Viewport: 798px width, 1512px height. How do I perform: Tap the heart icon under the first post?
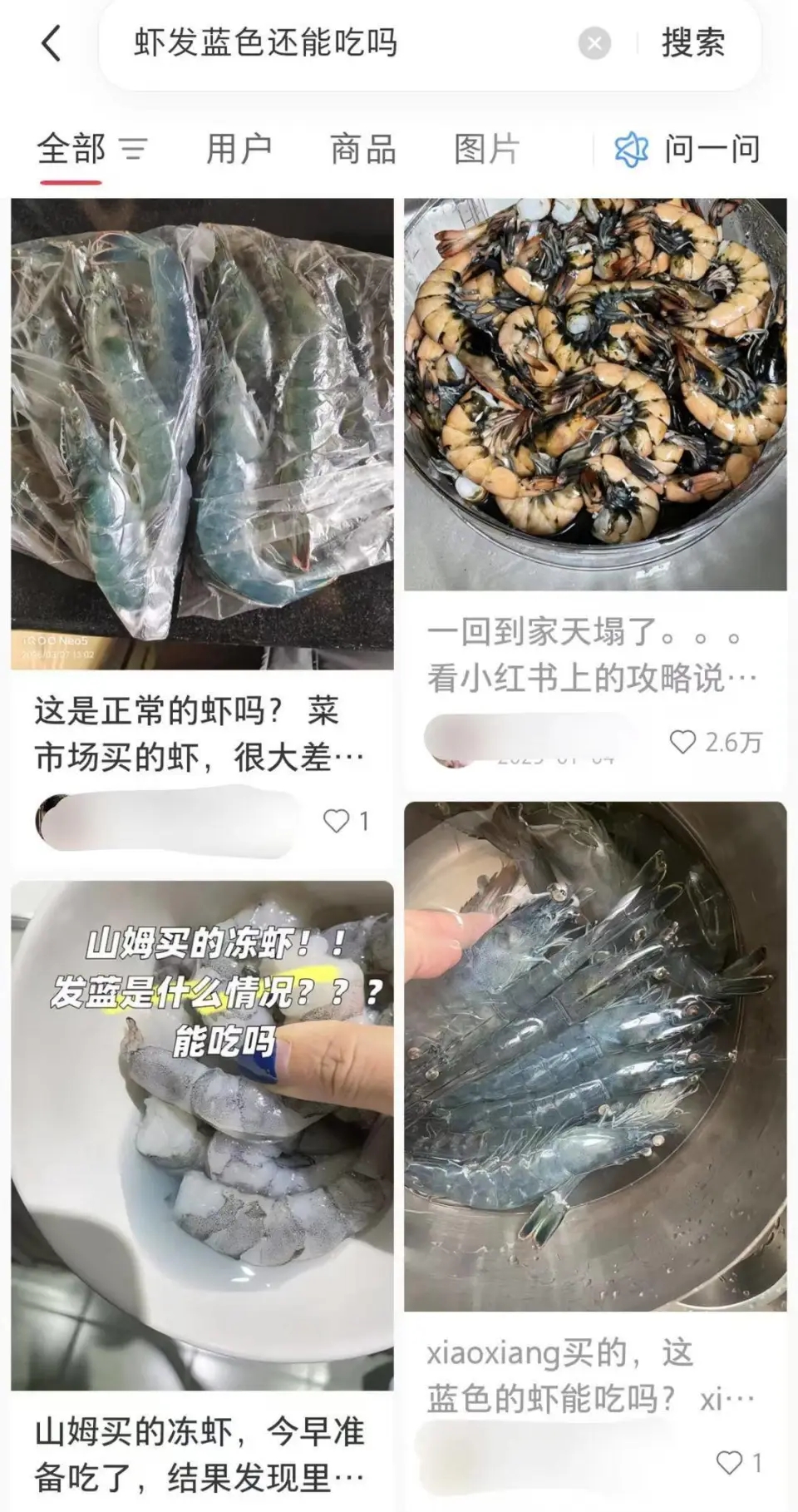point(336,822)
